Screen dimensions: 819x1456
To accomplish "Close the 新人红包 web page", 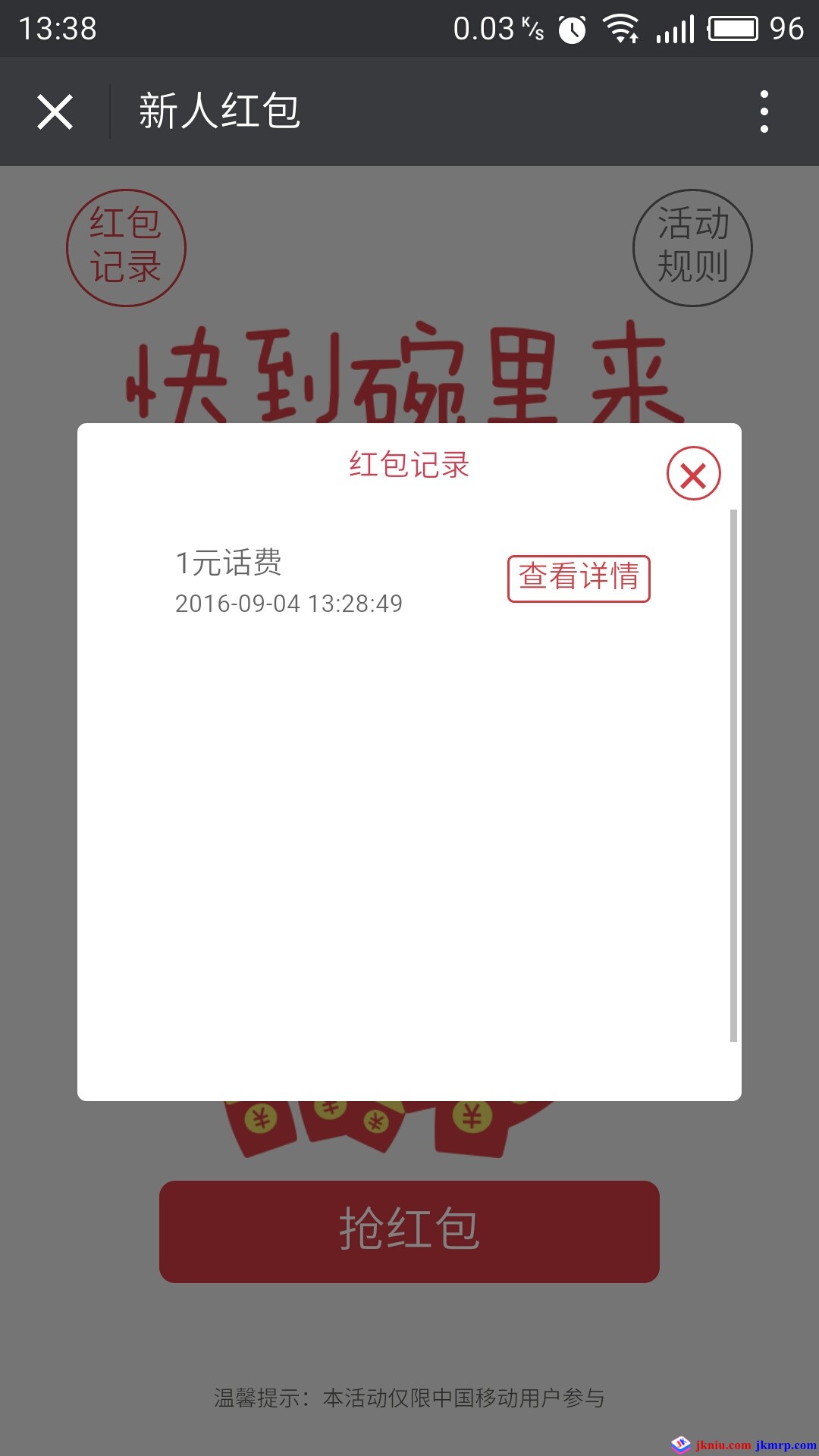I will tap(55, 112).
